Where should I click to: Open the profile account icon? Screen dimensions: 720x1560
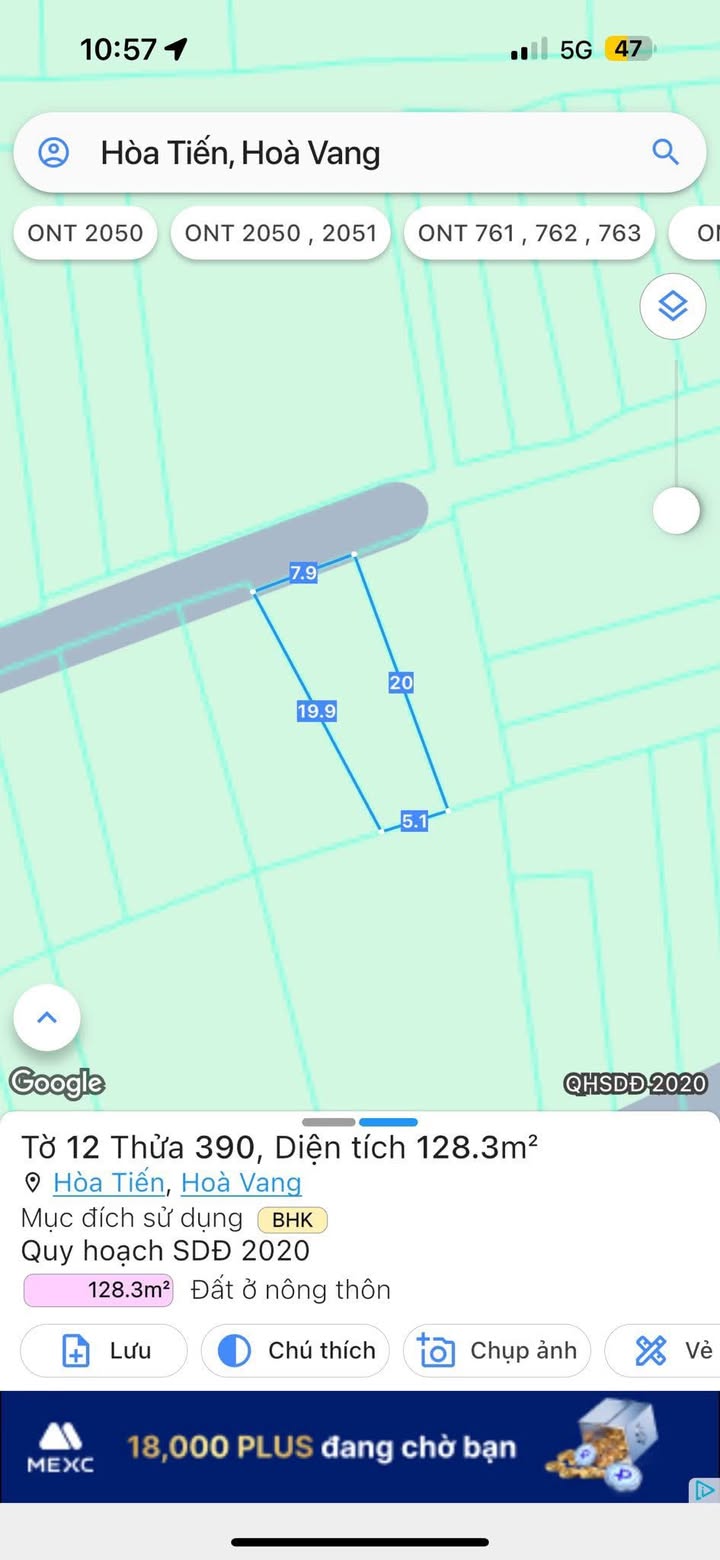tap(53, 153)
